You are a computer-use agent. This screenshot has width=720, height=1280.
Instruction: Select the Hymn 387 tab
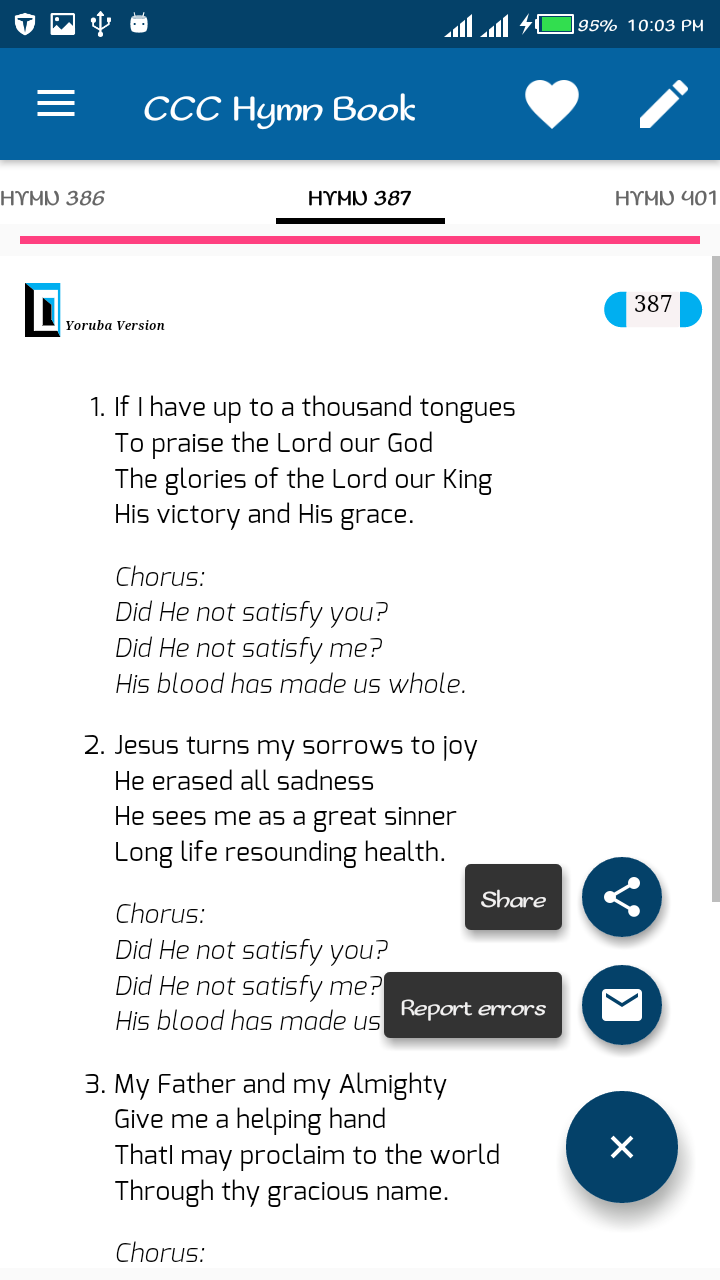click(360, 198)
